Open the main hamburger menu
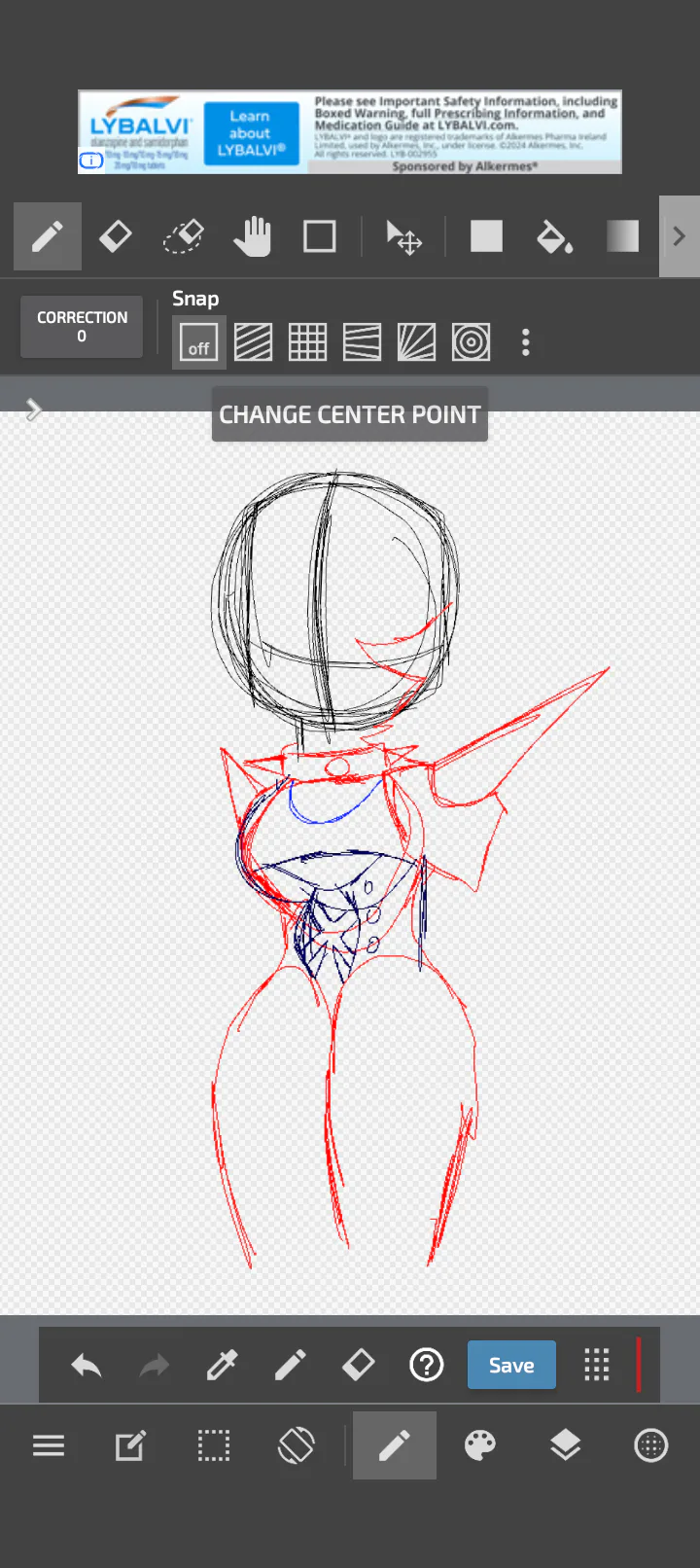The image size is (700, 1568). pos(49,1445)
